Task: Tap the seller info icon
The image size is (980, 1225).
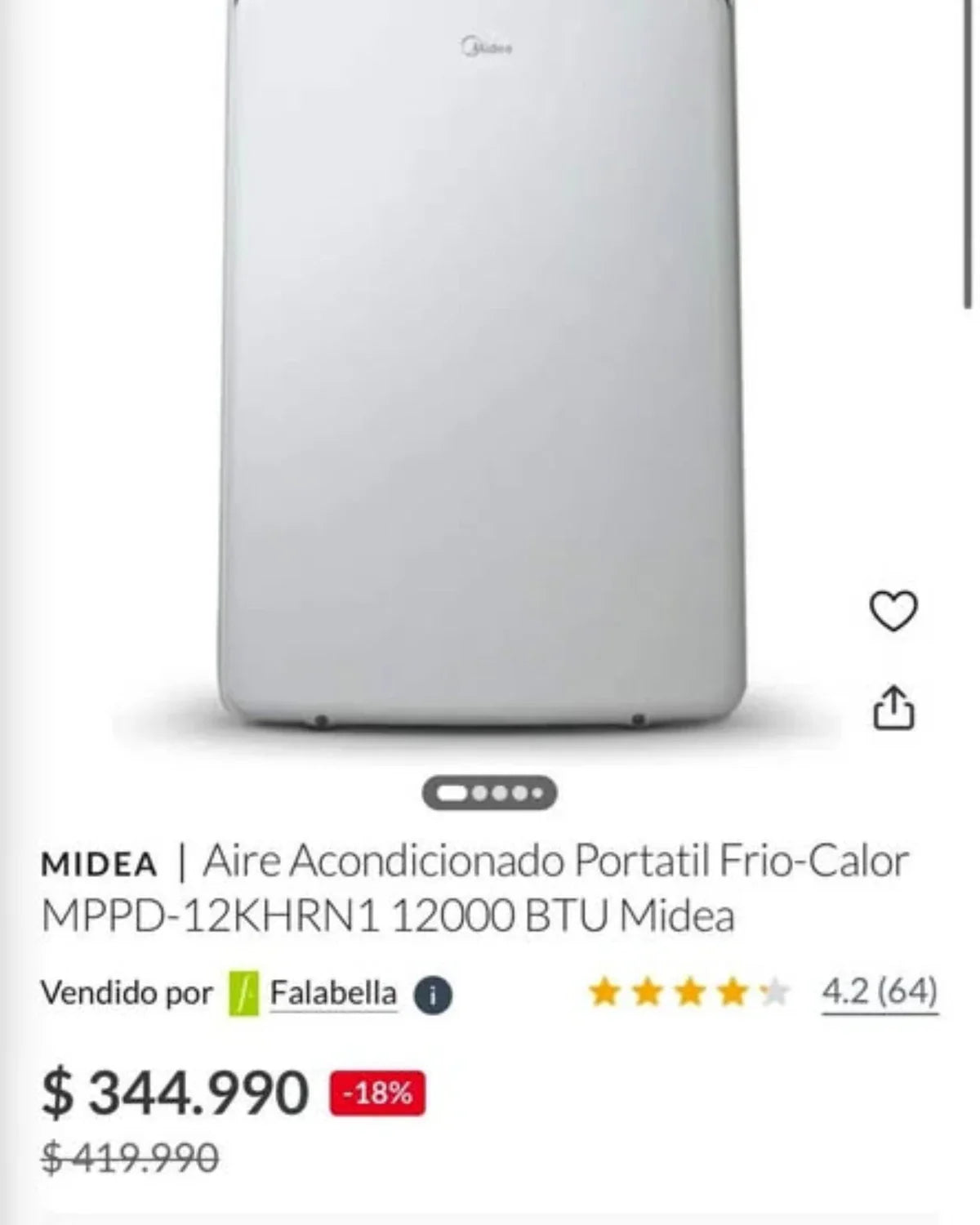Action: (432, 996)
